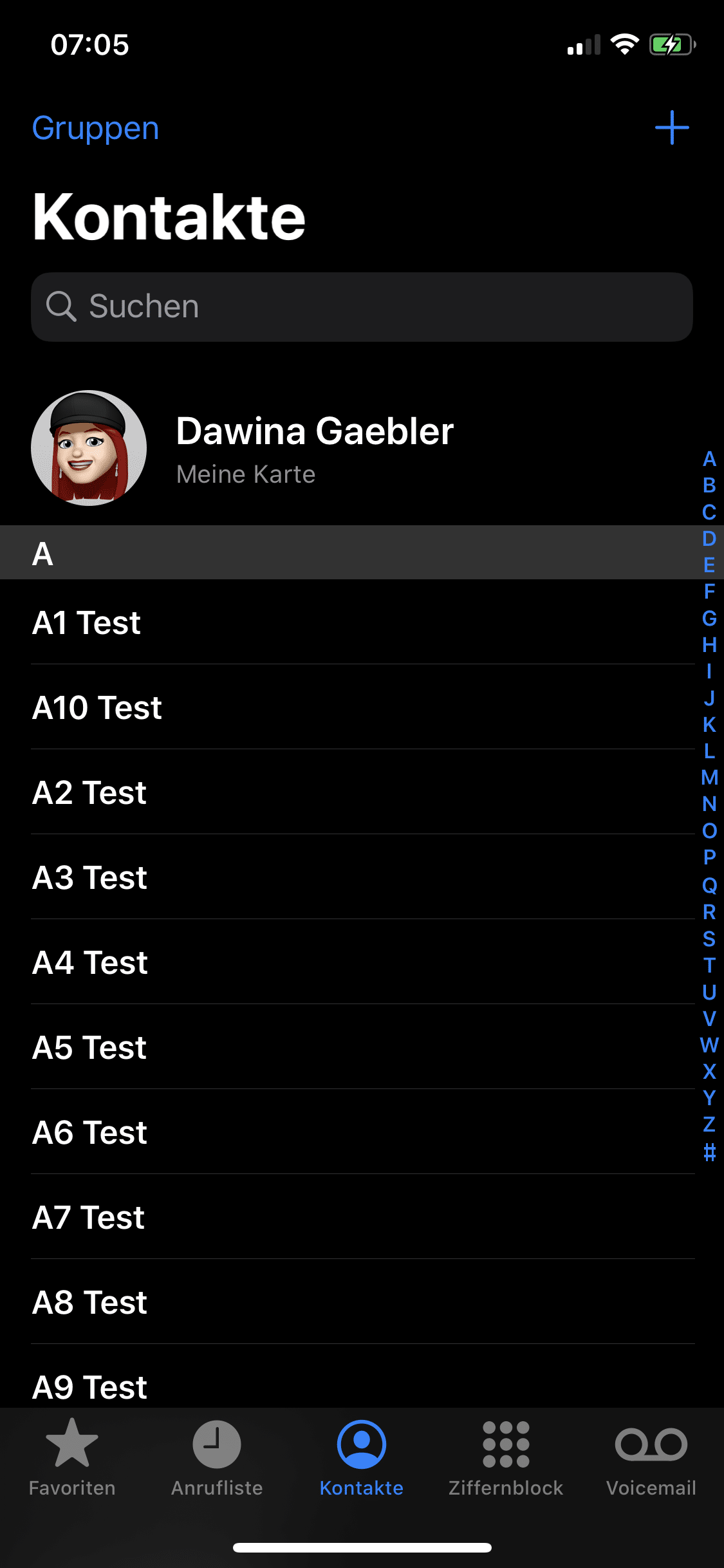The width and height of the screenshot is (724, 1568).
Task: Open the Gruppen link
Action: coord(95,127)
